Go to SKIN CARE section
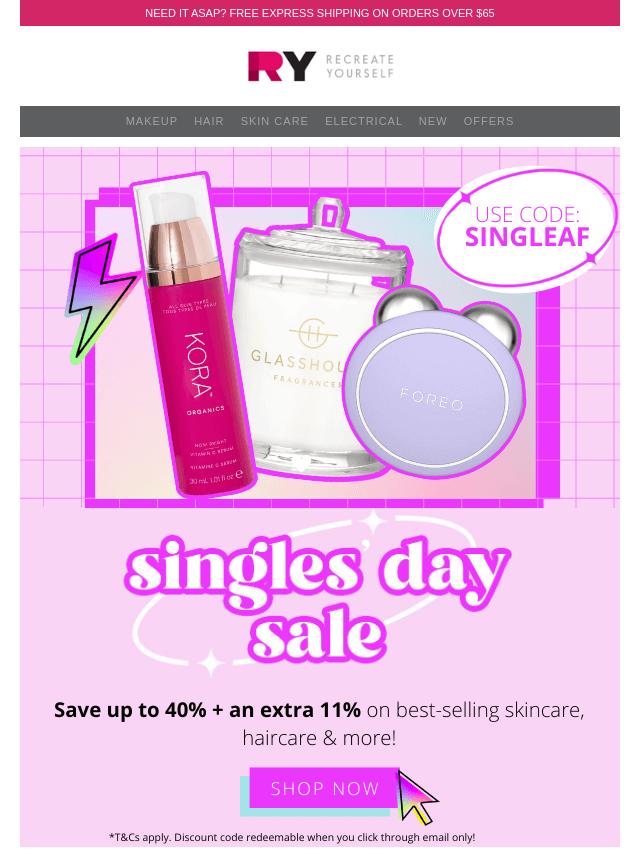 pos(274,121)
